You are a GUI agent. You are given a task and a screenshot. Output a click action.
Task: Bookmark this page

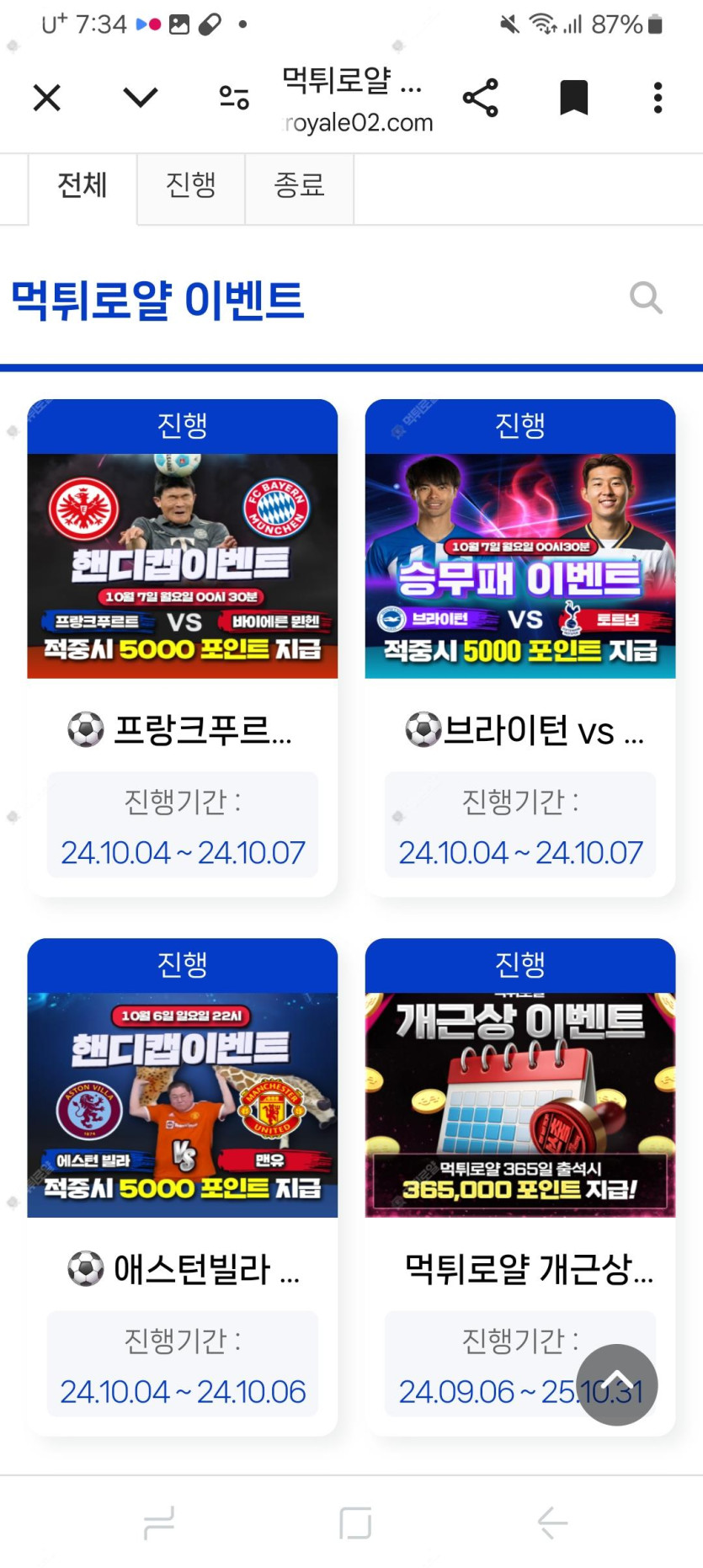[573, 98]
